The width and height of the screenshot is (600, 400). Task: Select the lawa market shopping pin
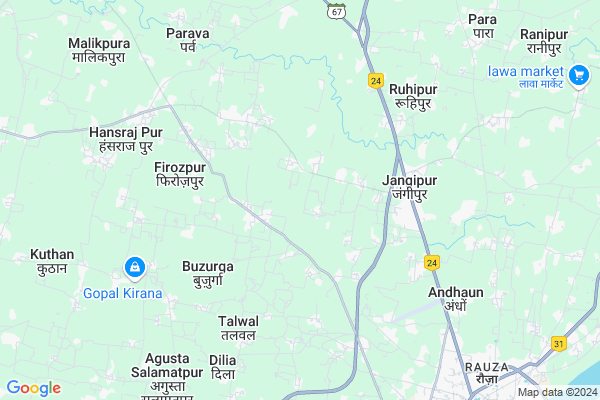point(577,75)
